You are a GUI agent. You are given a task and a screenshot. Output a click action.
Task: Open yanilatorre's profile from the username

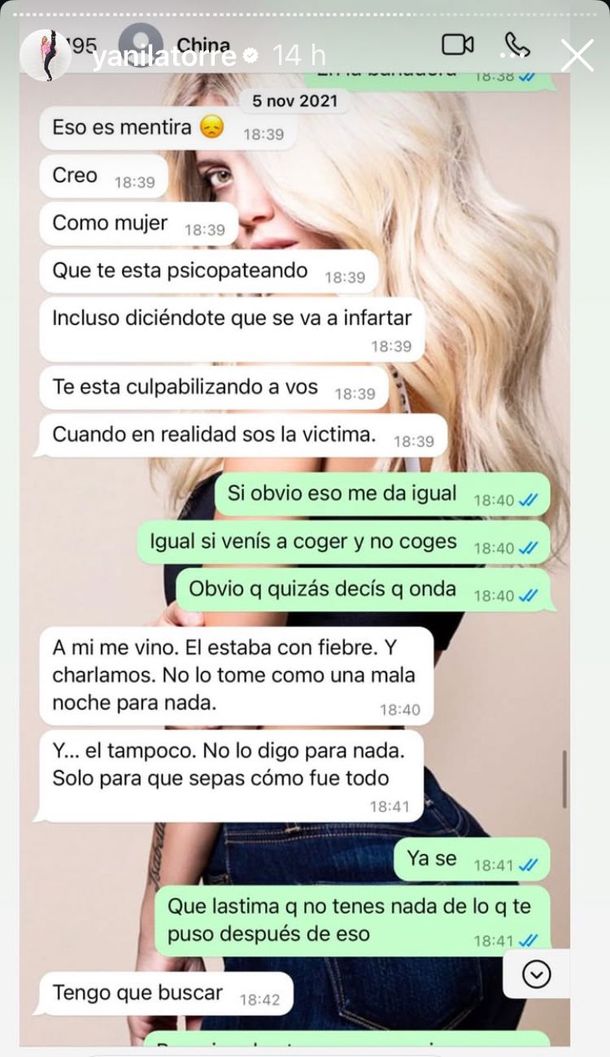pos(165,58)
